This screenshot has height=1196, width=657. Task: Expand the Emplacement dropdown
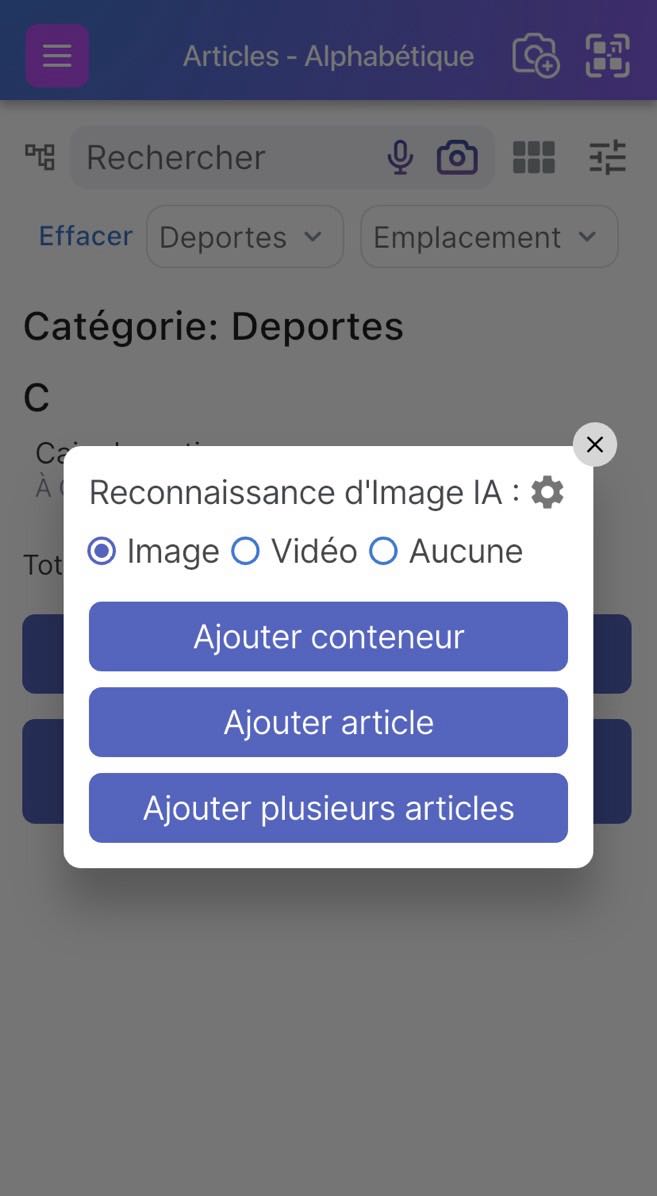pos(488,237)
